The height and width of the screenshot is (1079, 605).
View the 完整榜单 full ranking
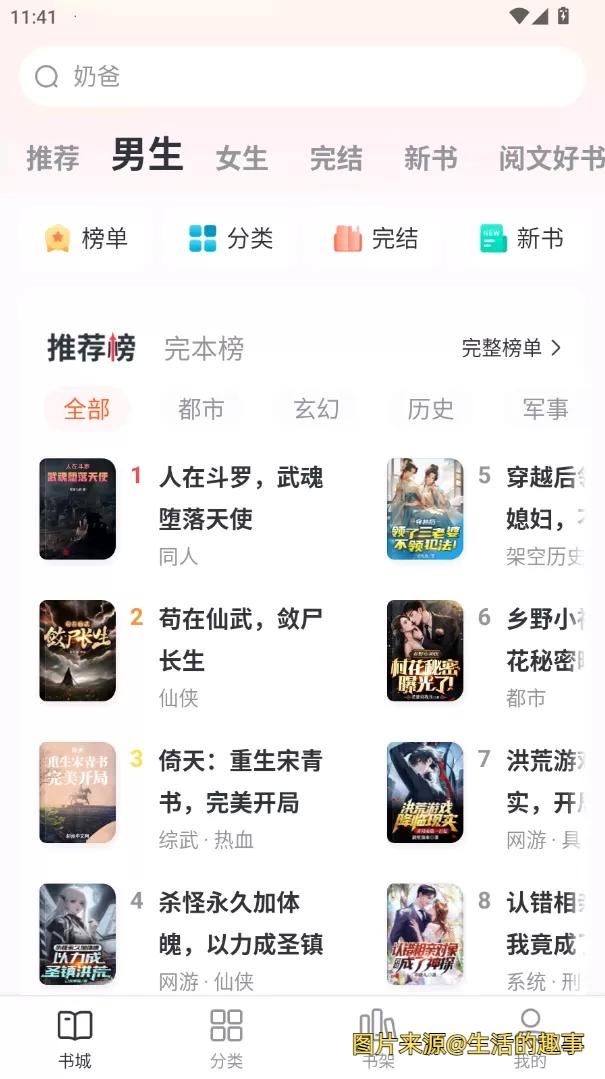[511, 348]
